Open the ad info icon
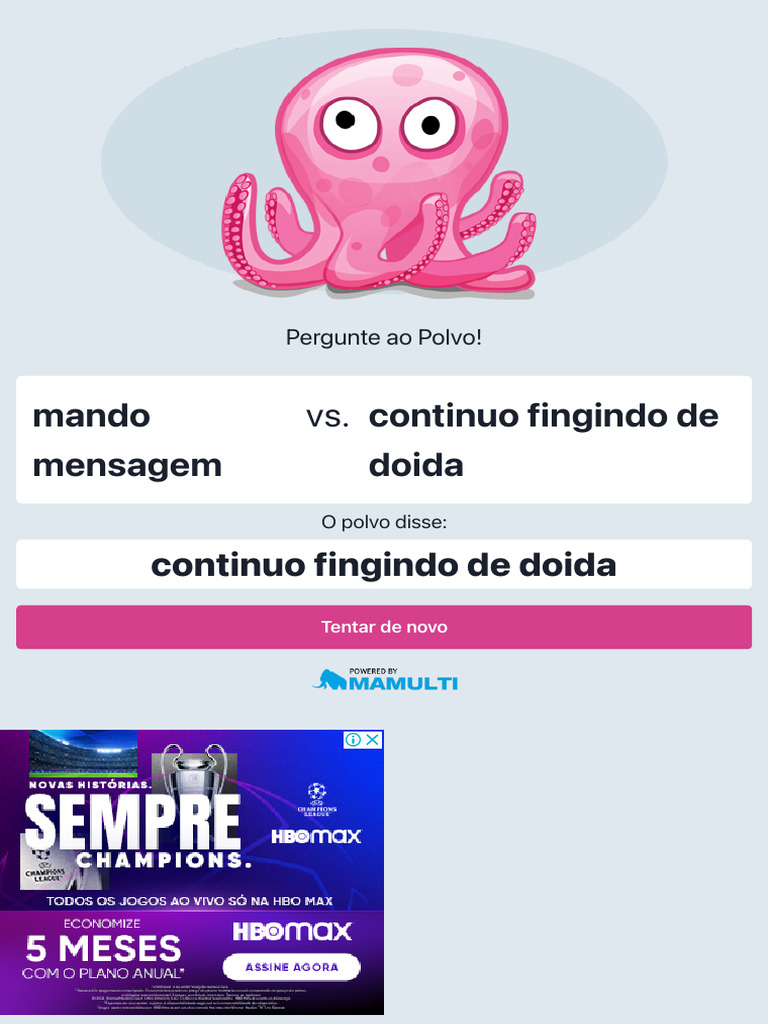The width and height of the screenshot is (768, 1024). point(353,740)
